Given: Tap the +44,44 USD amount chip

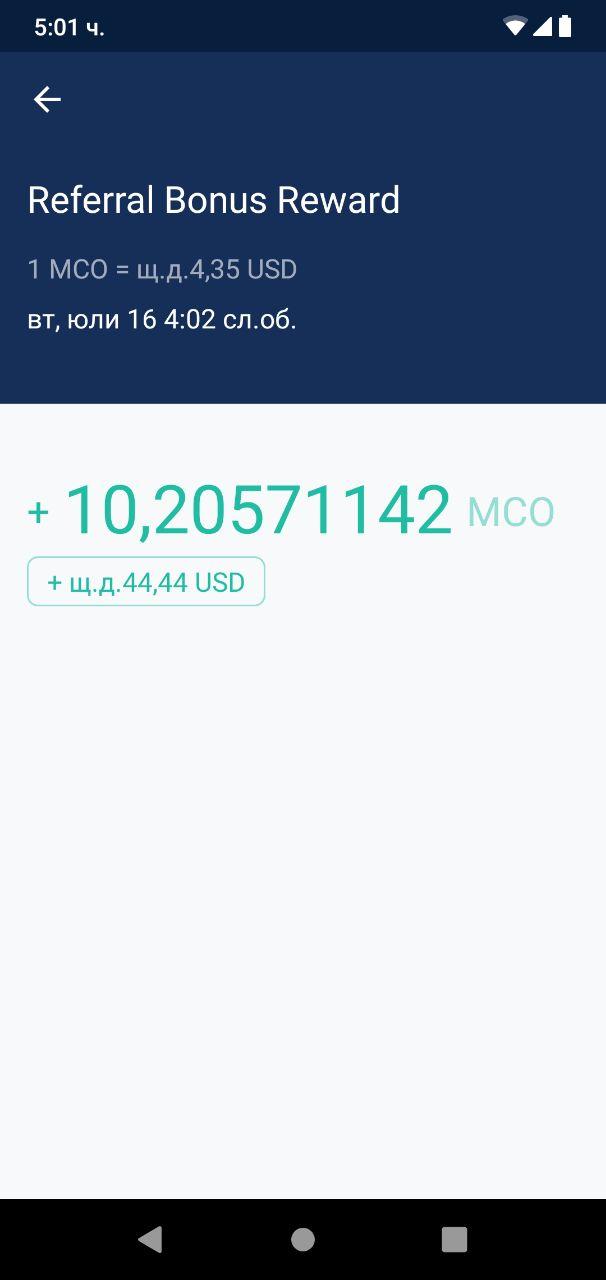Looking at the screenshot, I should click(x=146, y=582).
